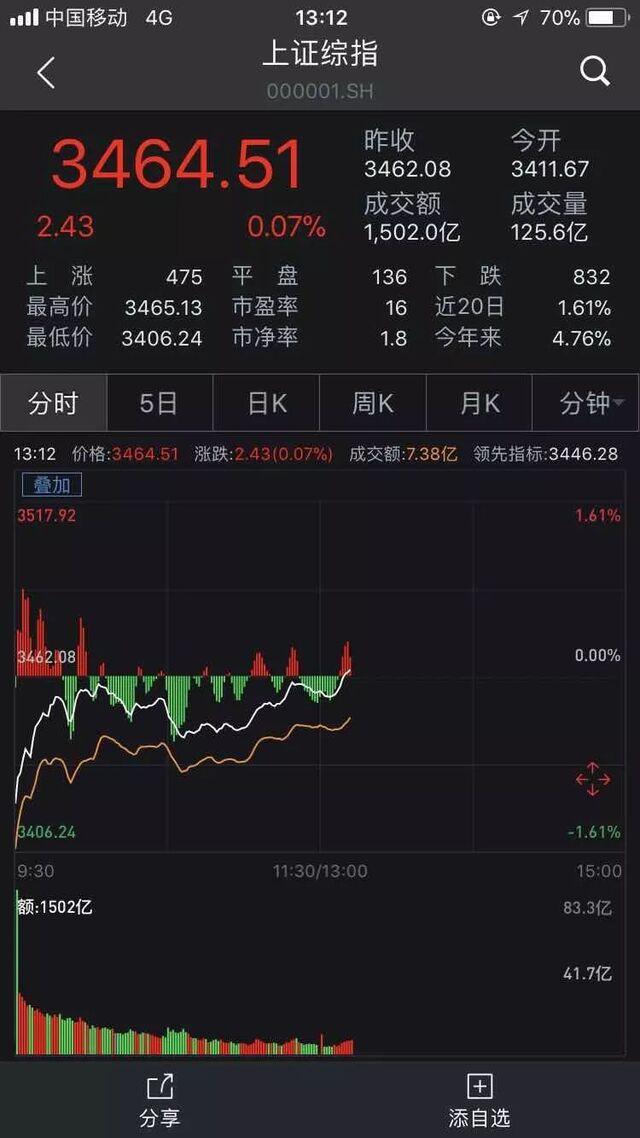
Task: Tap the red crosshair arrows icon
Action: 593,779
